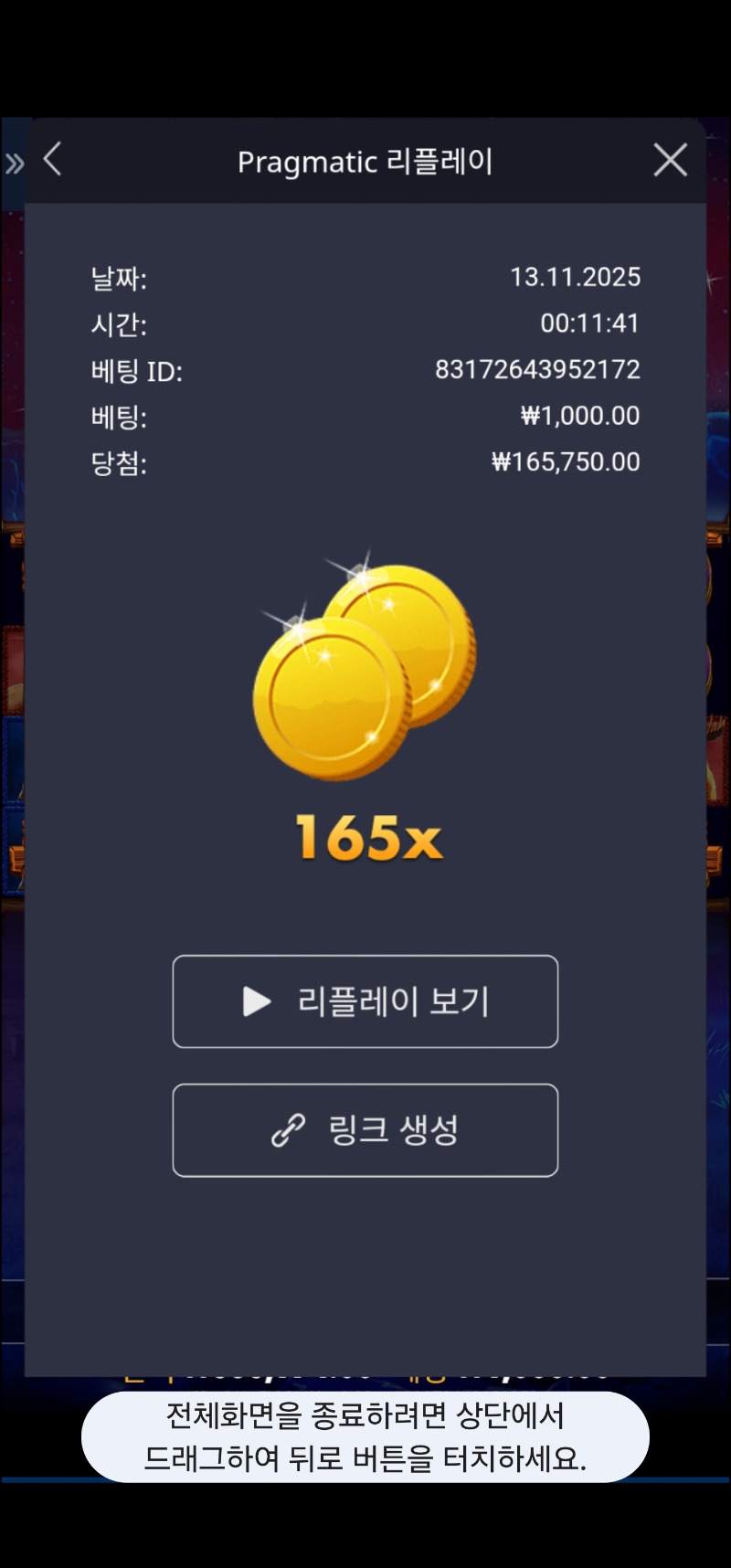This screenshot has width=731, height=1568.
Task: Tap the X icon to close the replay dialog
Action: click(x=670, y=159)
